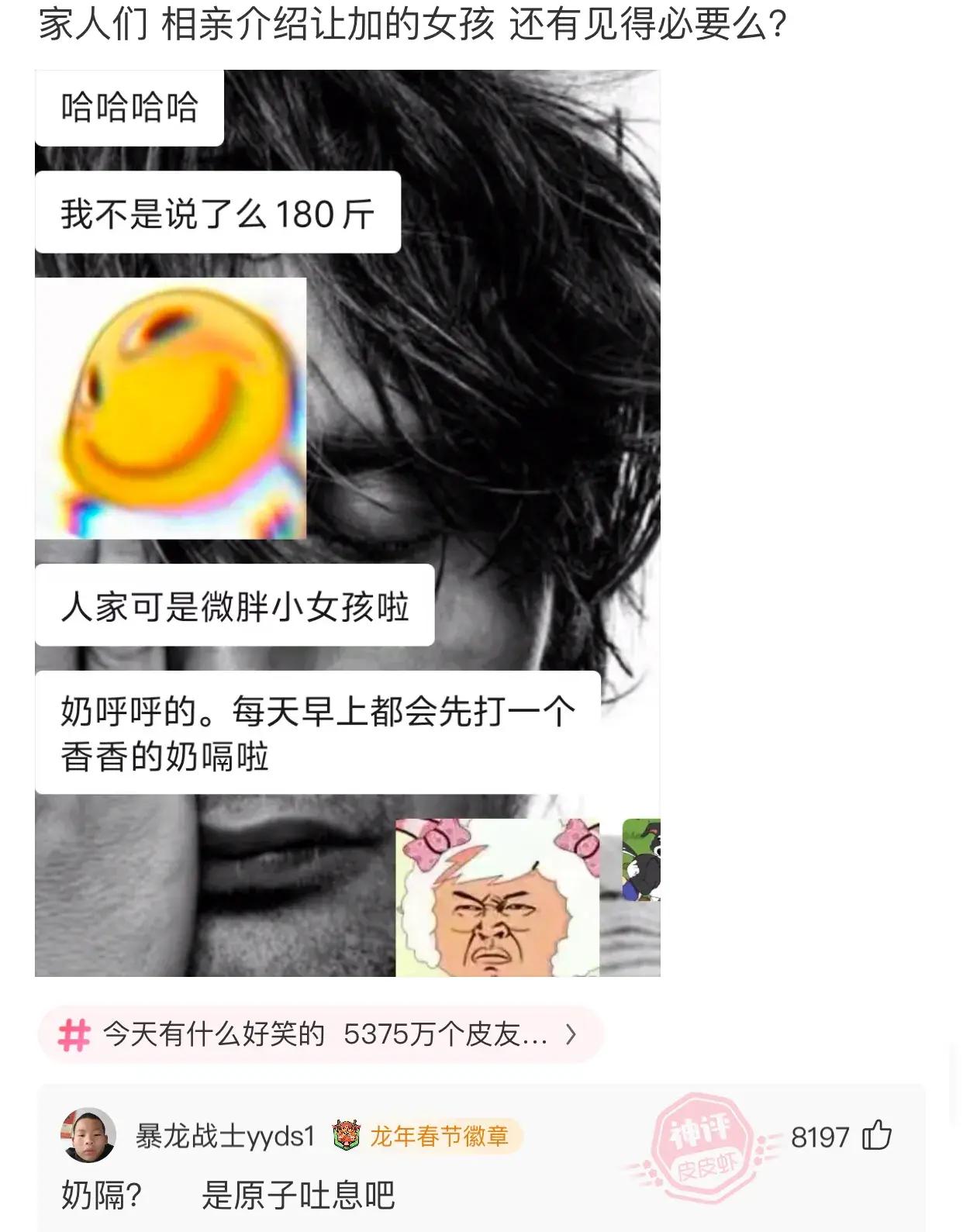The image size is (963, 1232).
Task: Open the 今天有什么好笑的 topic tag
Action: (319, 1034)
